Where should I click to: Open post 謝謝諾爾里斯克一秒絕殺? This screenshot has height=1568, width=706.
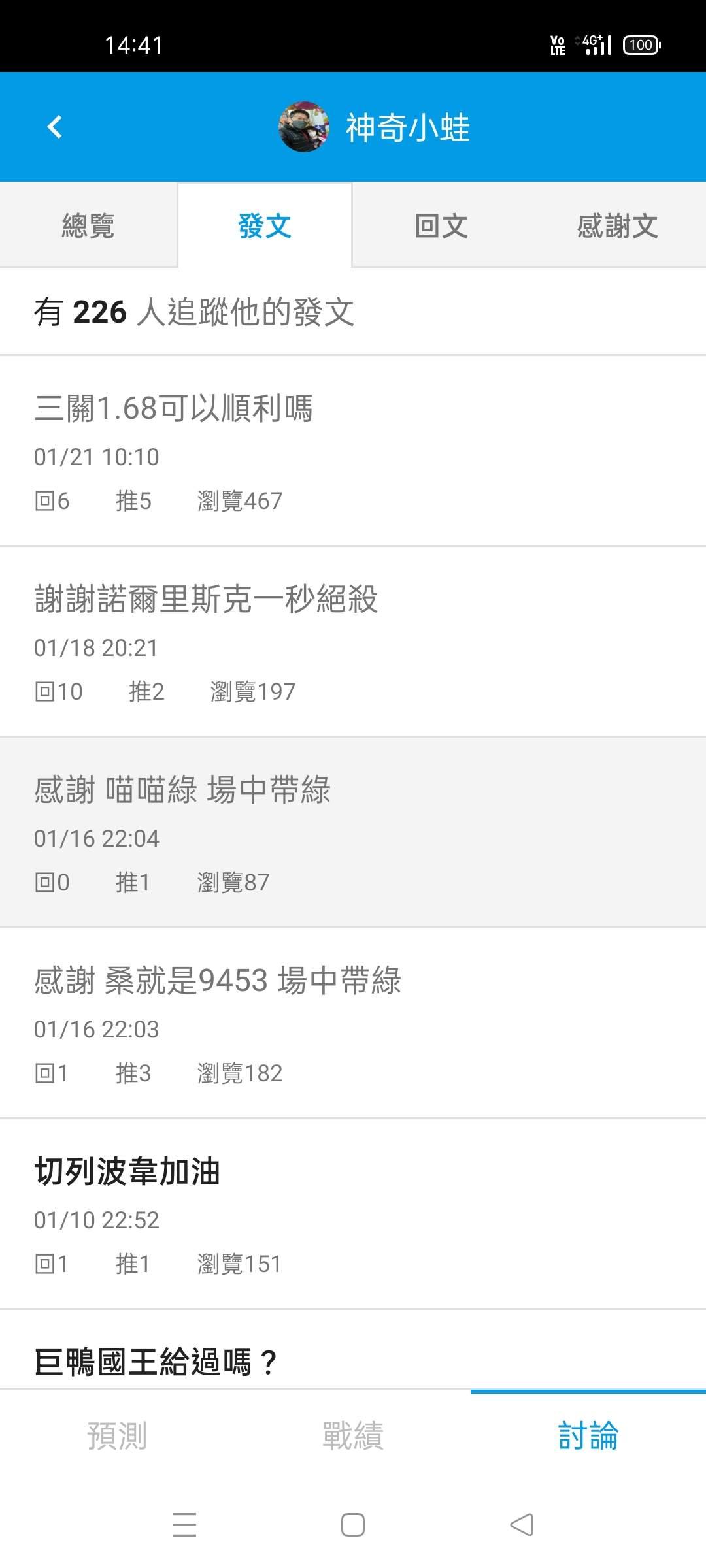206,599
